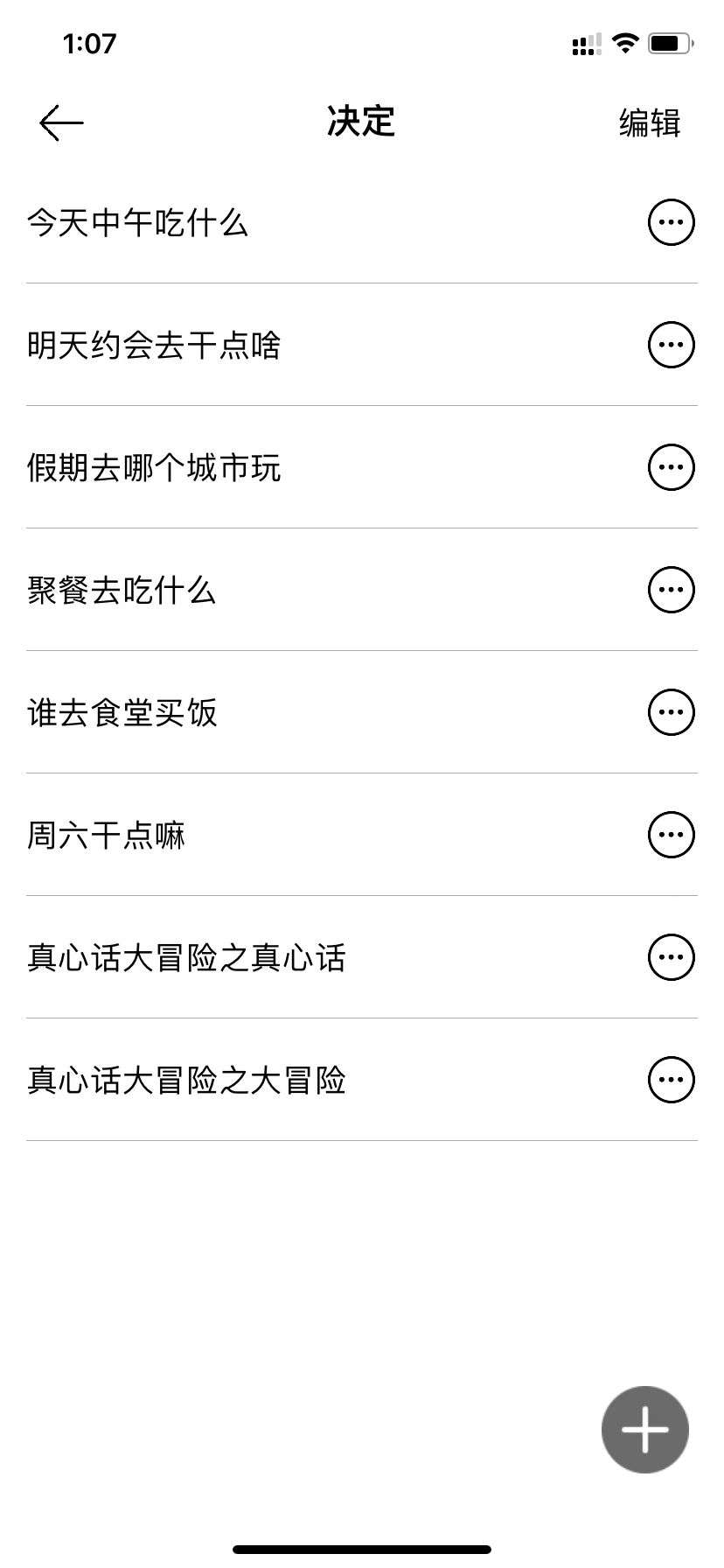
Task: Open 真心话大冒险之大冒险
Action: coord(362,1080)
